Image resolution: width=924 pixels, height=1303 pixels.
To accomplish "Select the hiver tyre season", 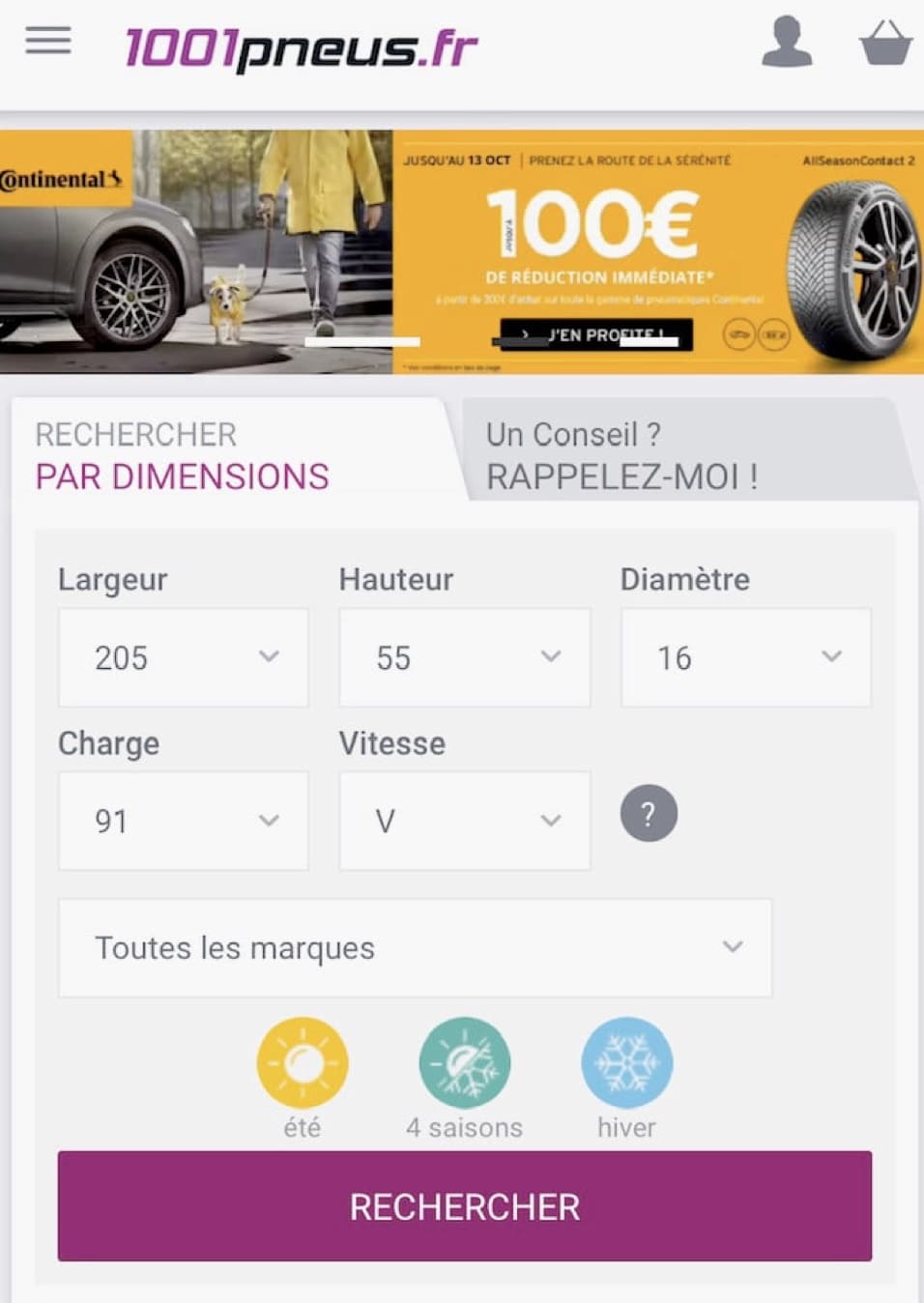I will point(626,1063).
